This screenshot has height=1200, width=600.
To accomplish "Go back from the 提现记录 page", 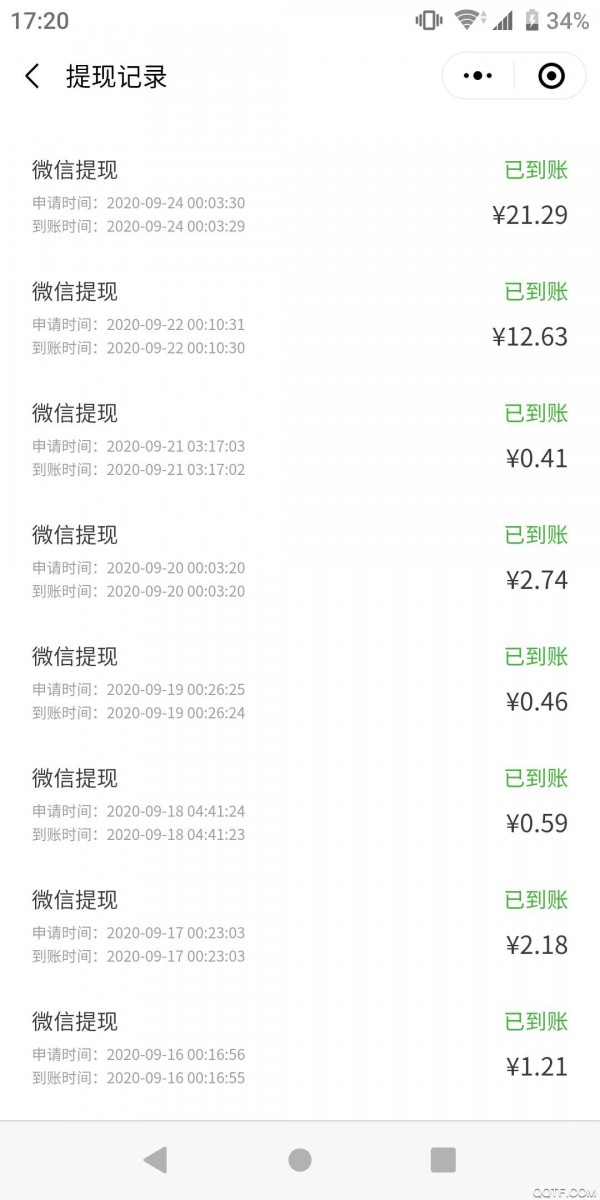I will pos(32,76).
